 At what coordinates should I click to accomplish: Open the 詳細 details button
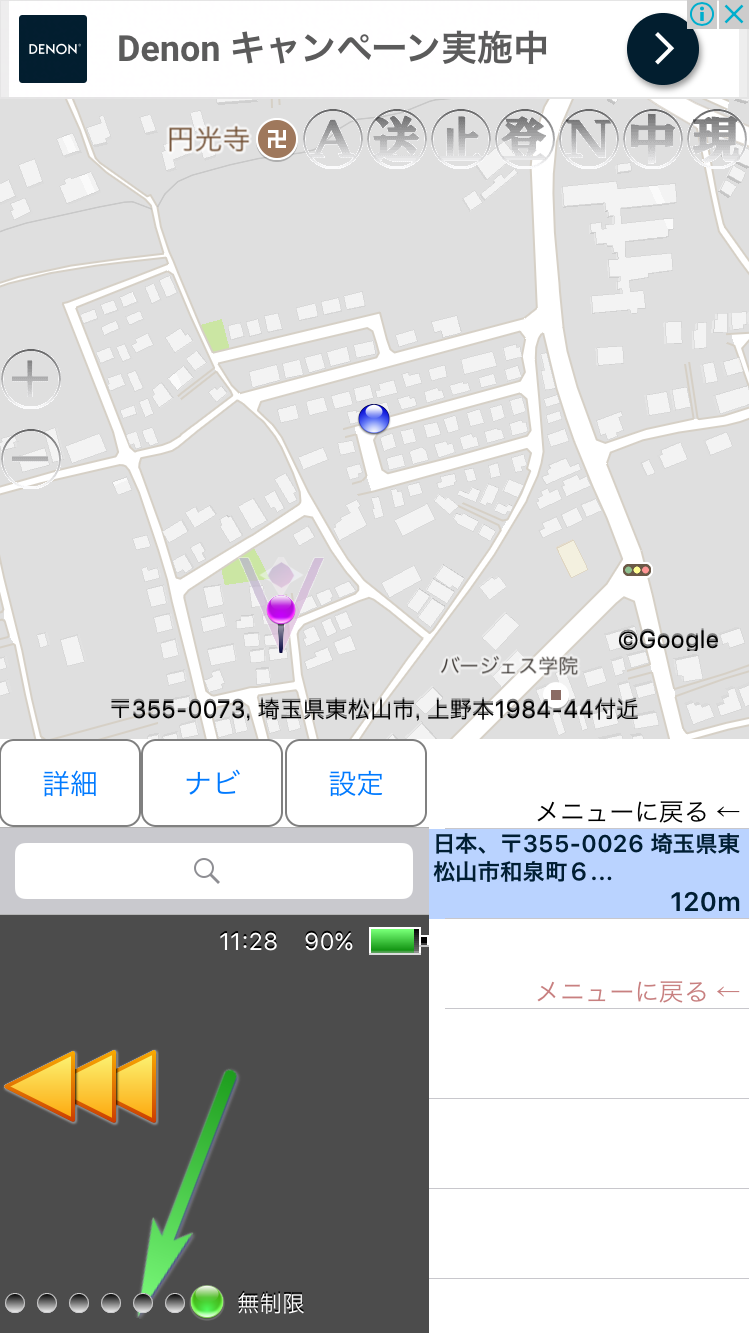(x=70, y=783)
